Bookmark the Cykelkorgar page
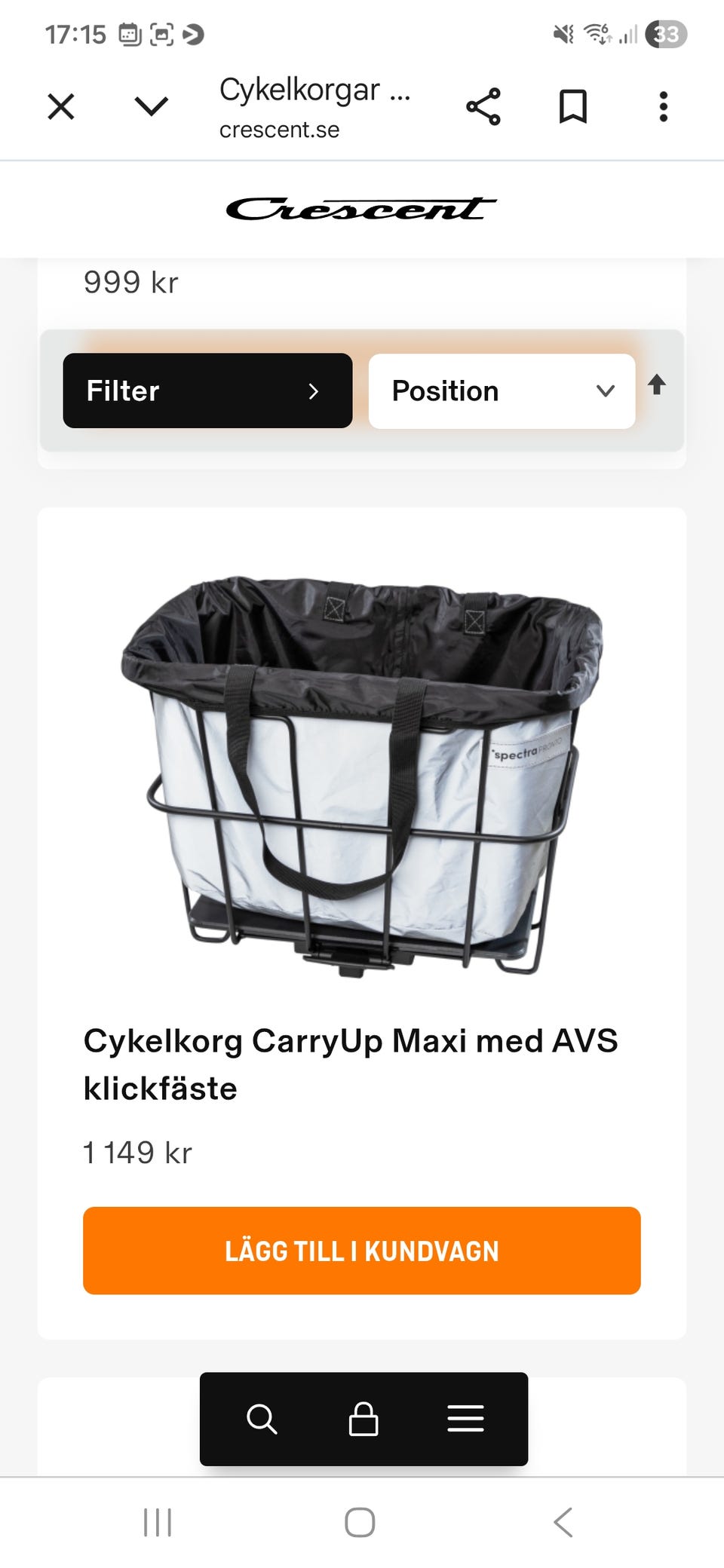724x1568 pixels. [x=573, y=106]
